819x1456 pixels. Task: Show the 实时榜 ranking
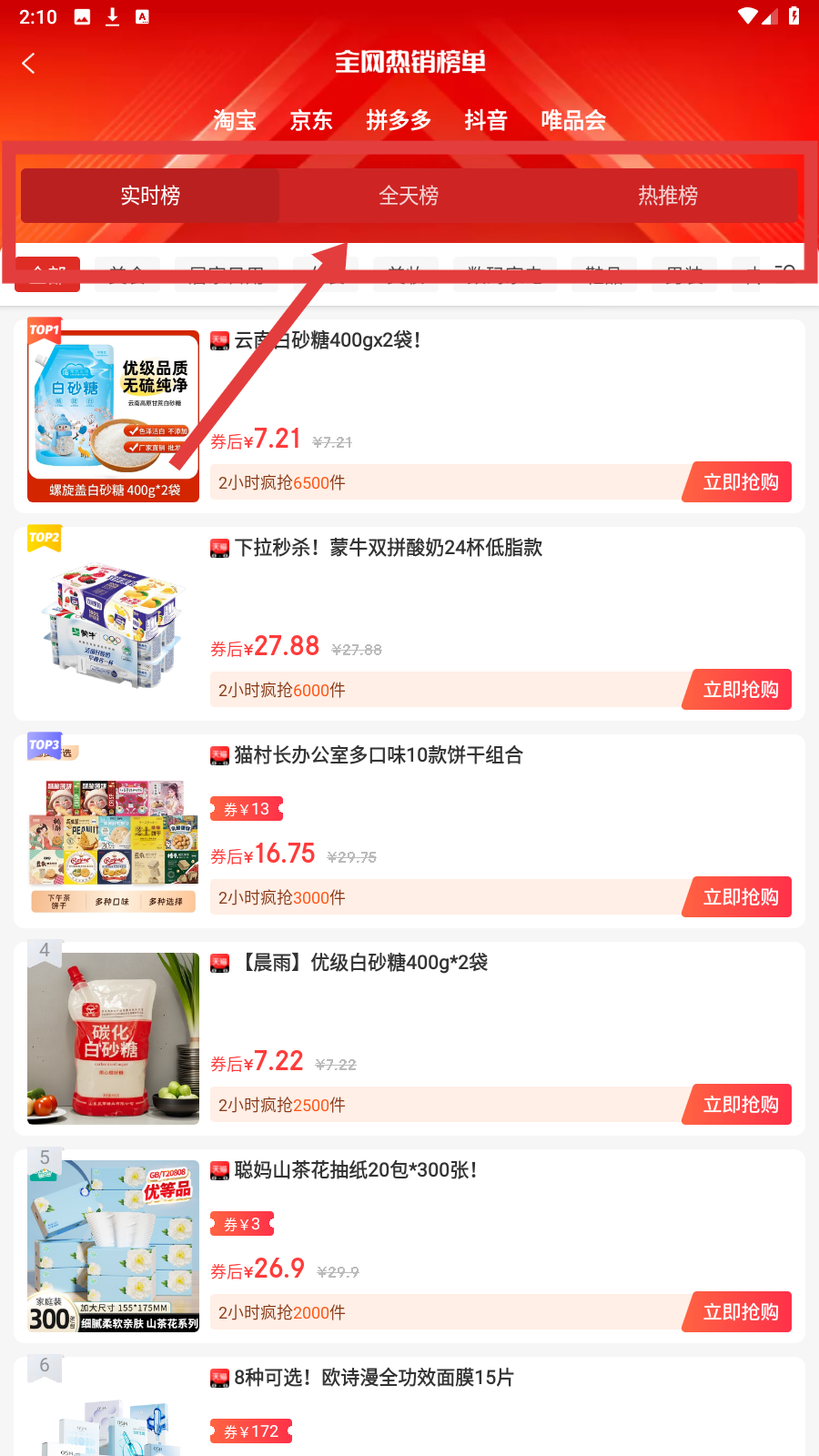tap(150, 196)
